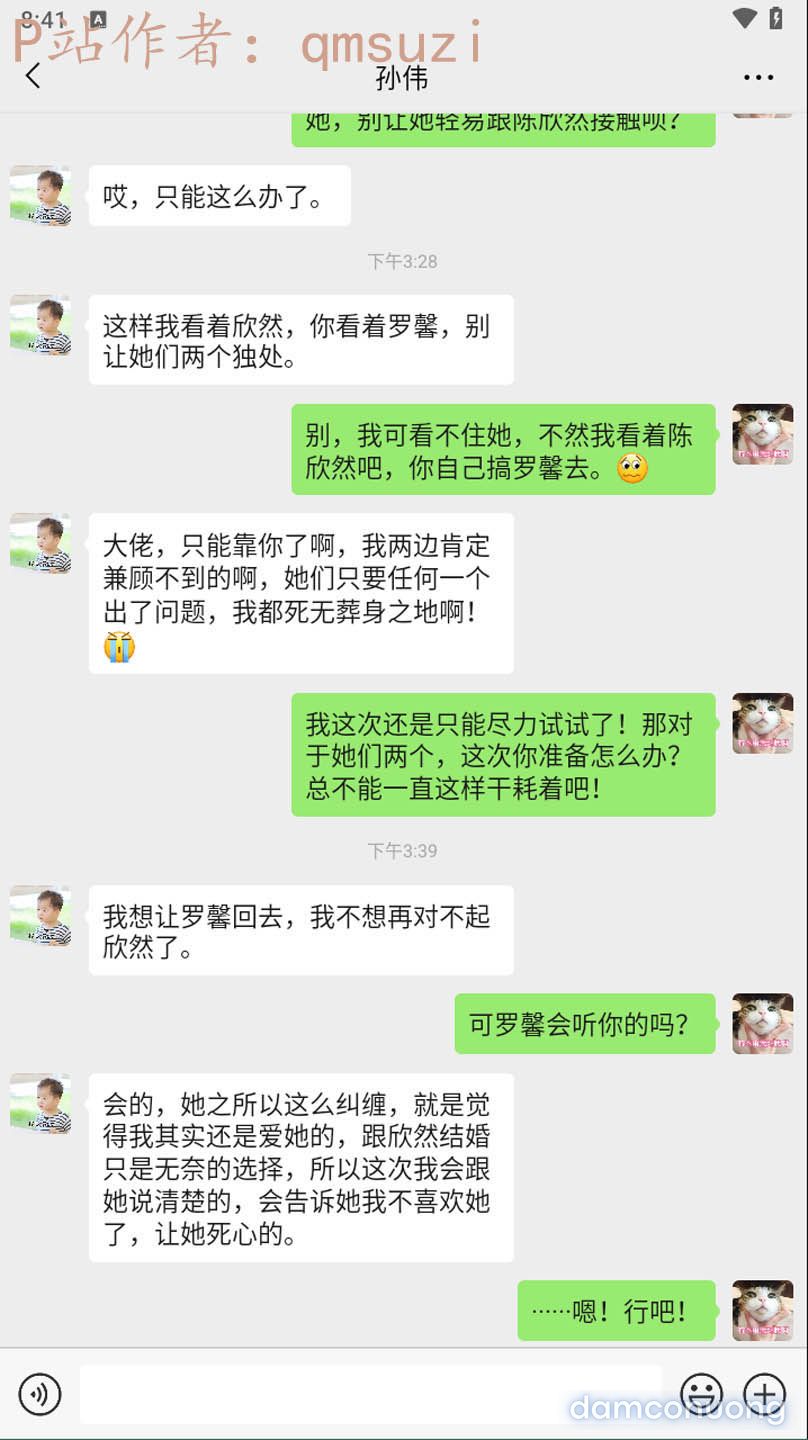This screenshot has height=1440, width=808.
Task: Go back from the 孙伟 chat
Action: click(x=33, y=76)
